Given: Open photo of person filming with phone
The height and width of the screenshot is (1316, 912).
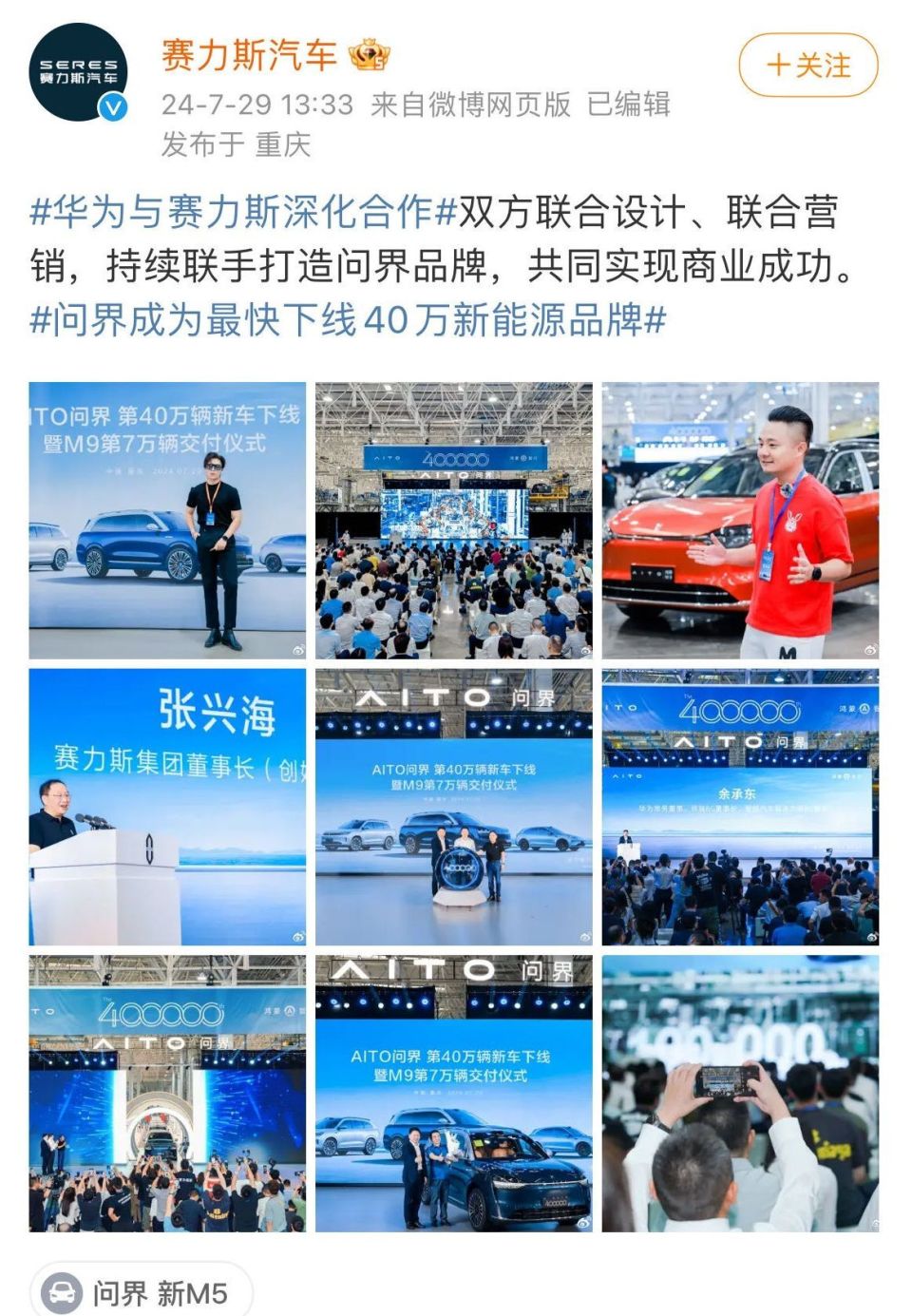Looking at the screenshot, I should coord(740,1094).
